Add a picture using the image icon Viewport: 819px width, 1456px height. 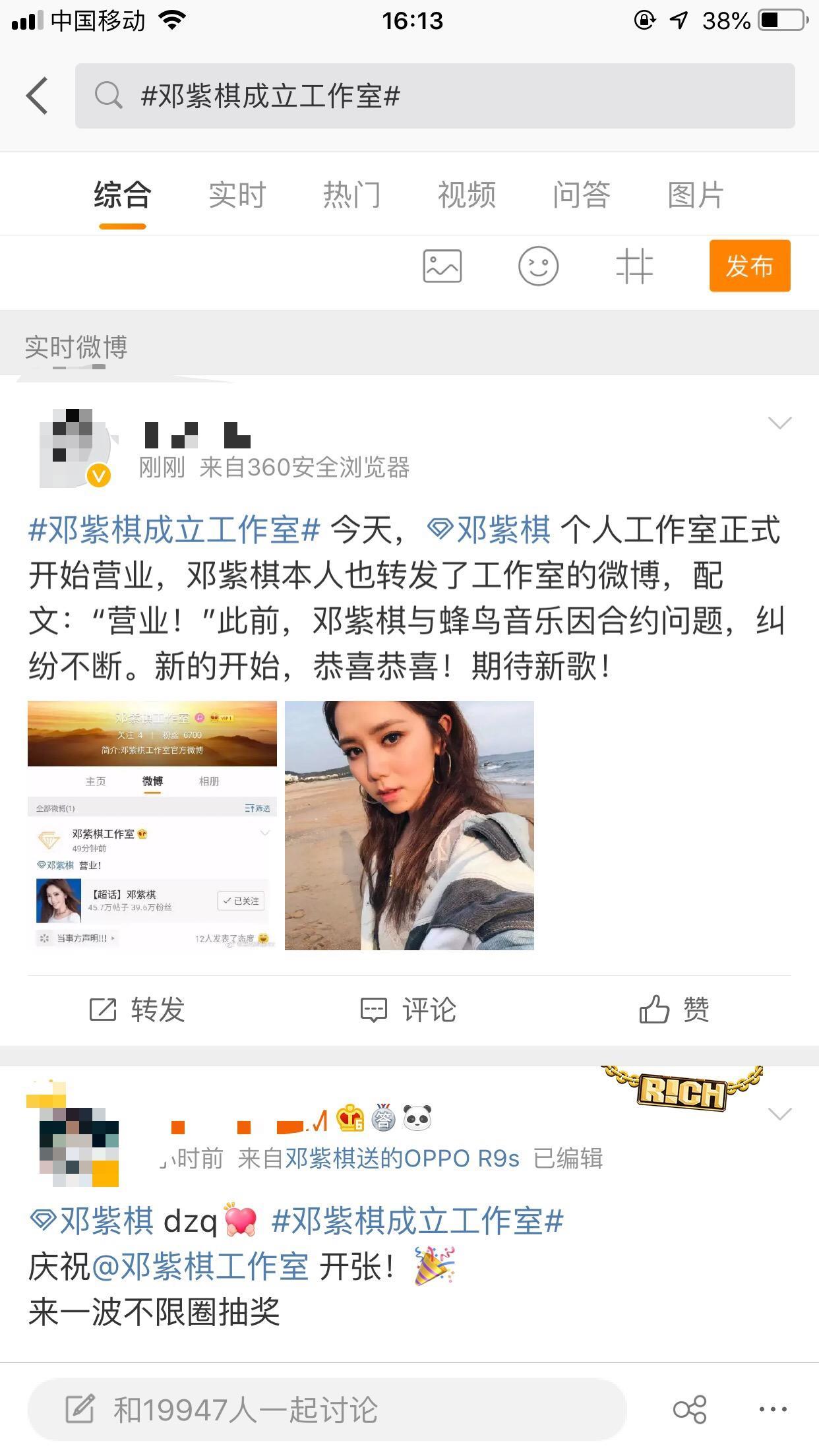[442, 266]
